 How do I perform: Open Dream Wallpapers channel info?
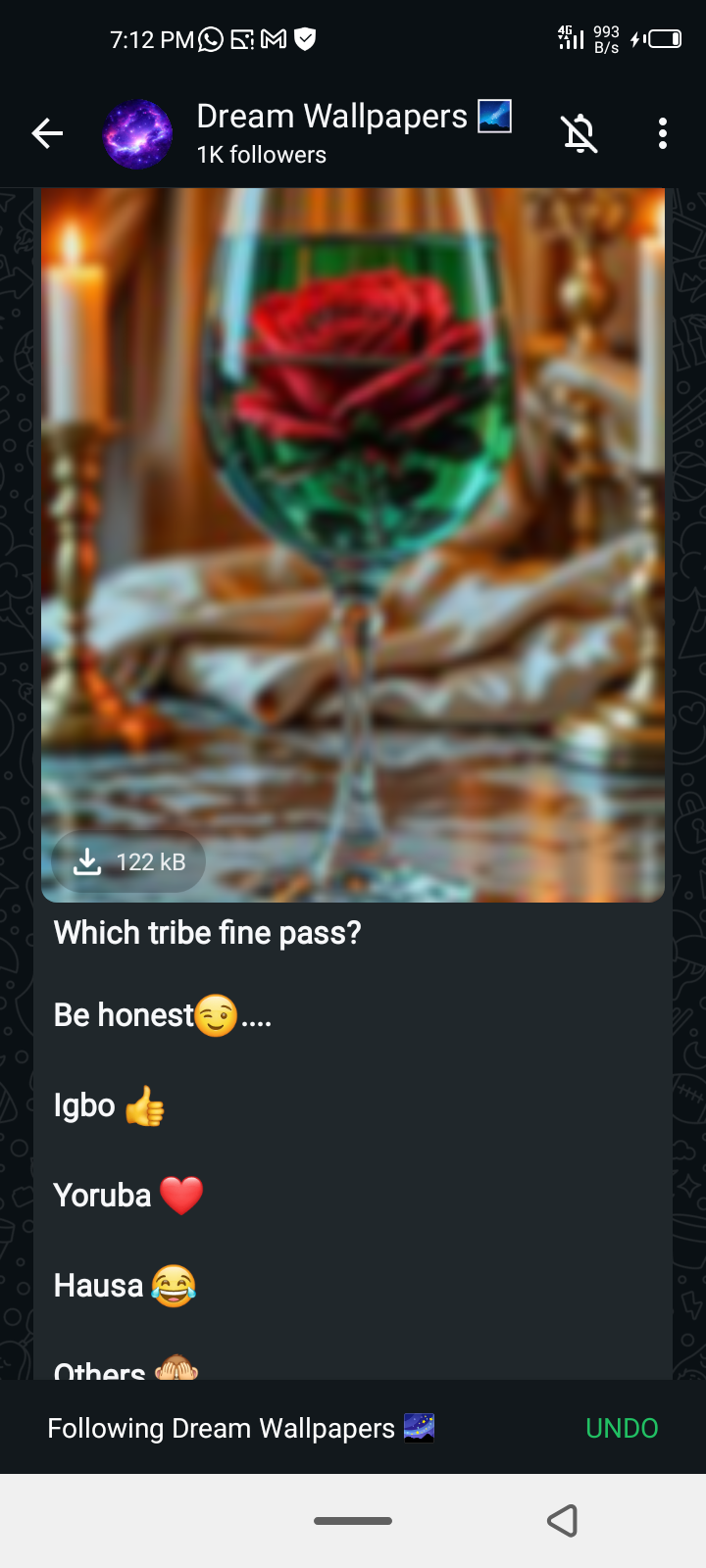(x=331, y=132)
